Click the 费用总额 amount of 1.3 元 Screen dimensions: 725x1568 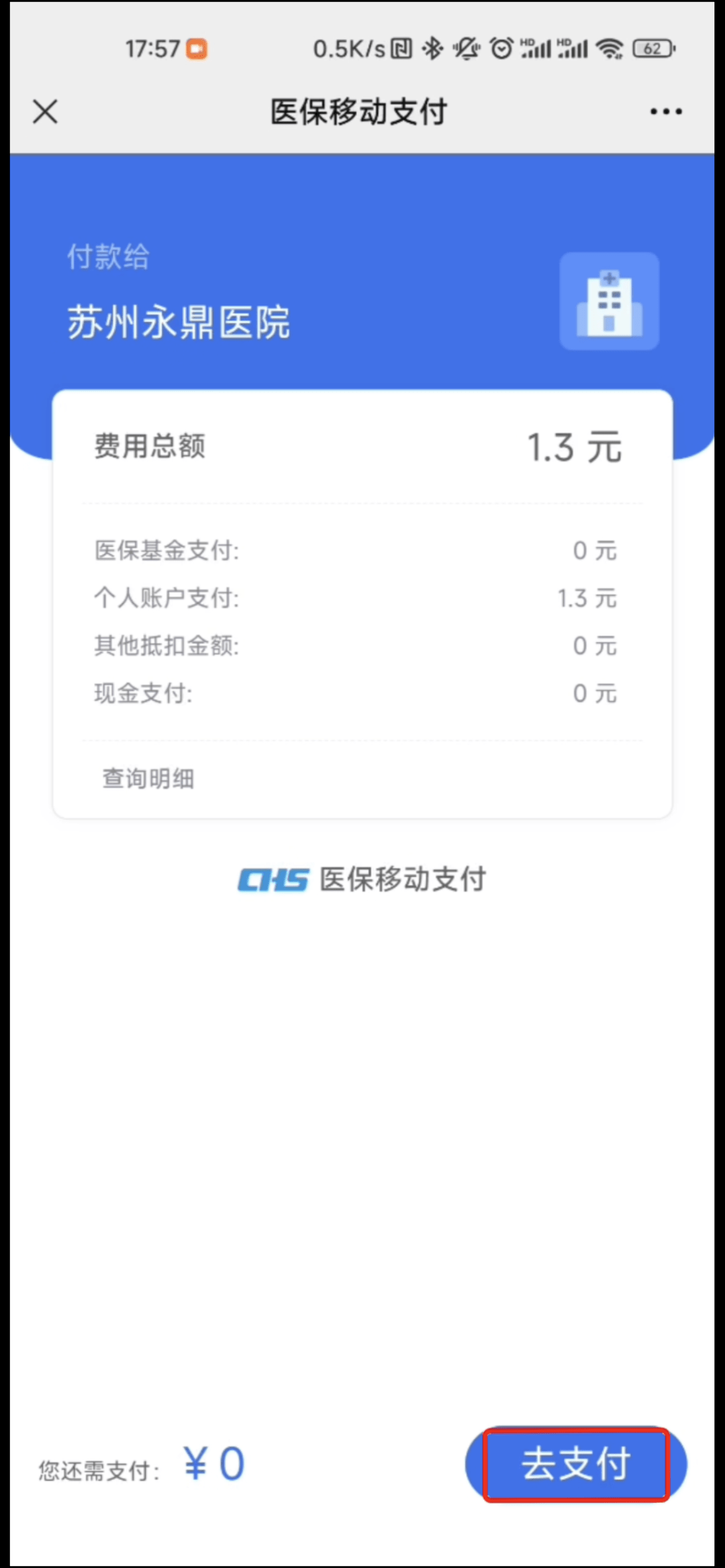click(574, 447)
